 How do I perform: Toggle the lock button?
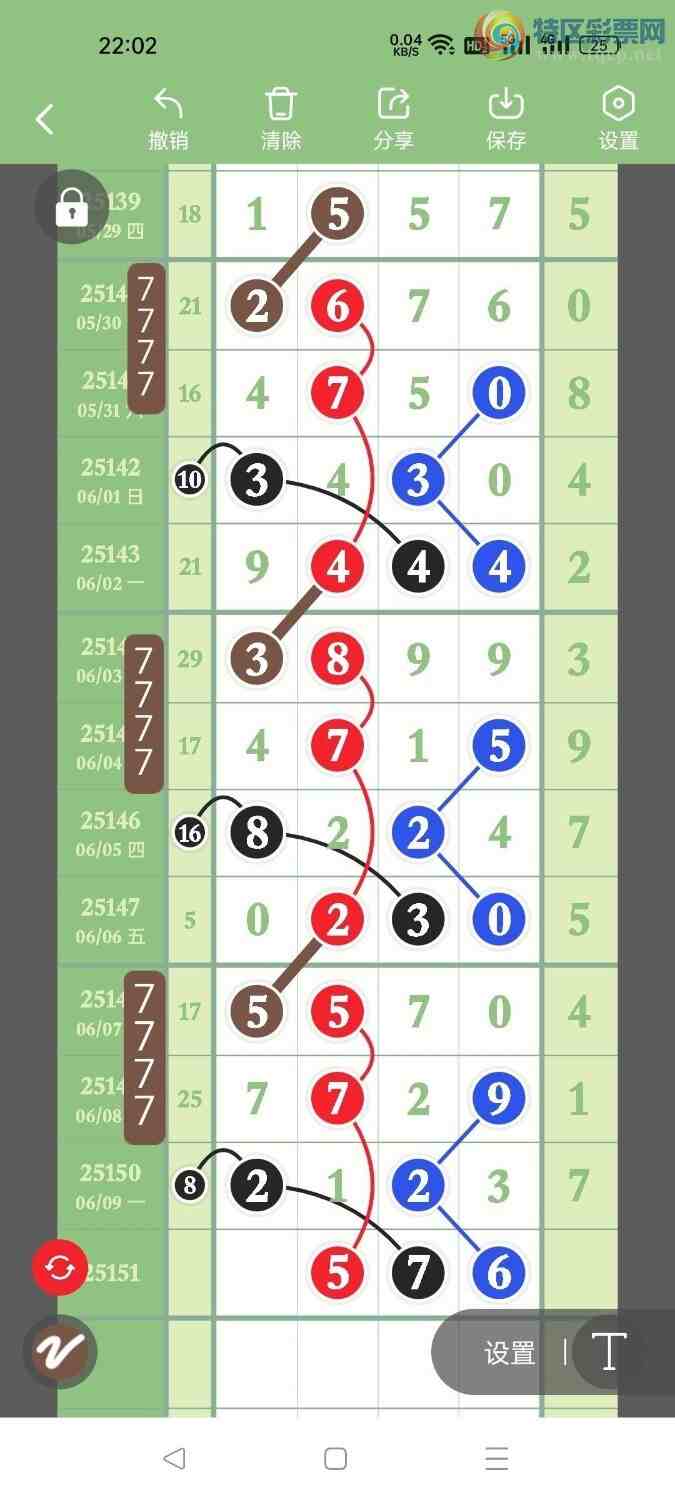point(71,207)
